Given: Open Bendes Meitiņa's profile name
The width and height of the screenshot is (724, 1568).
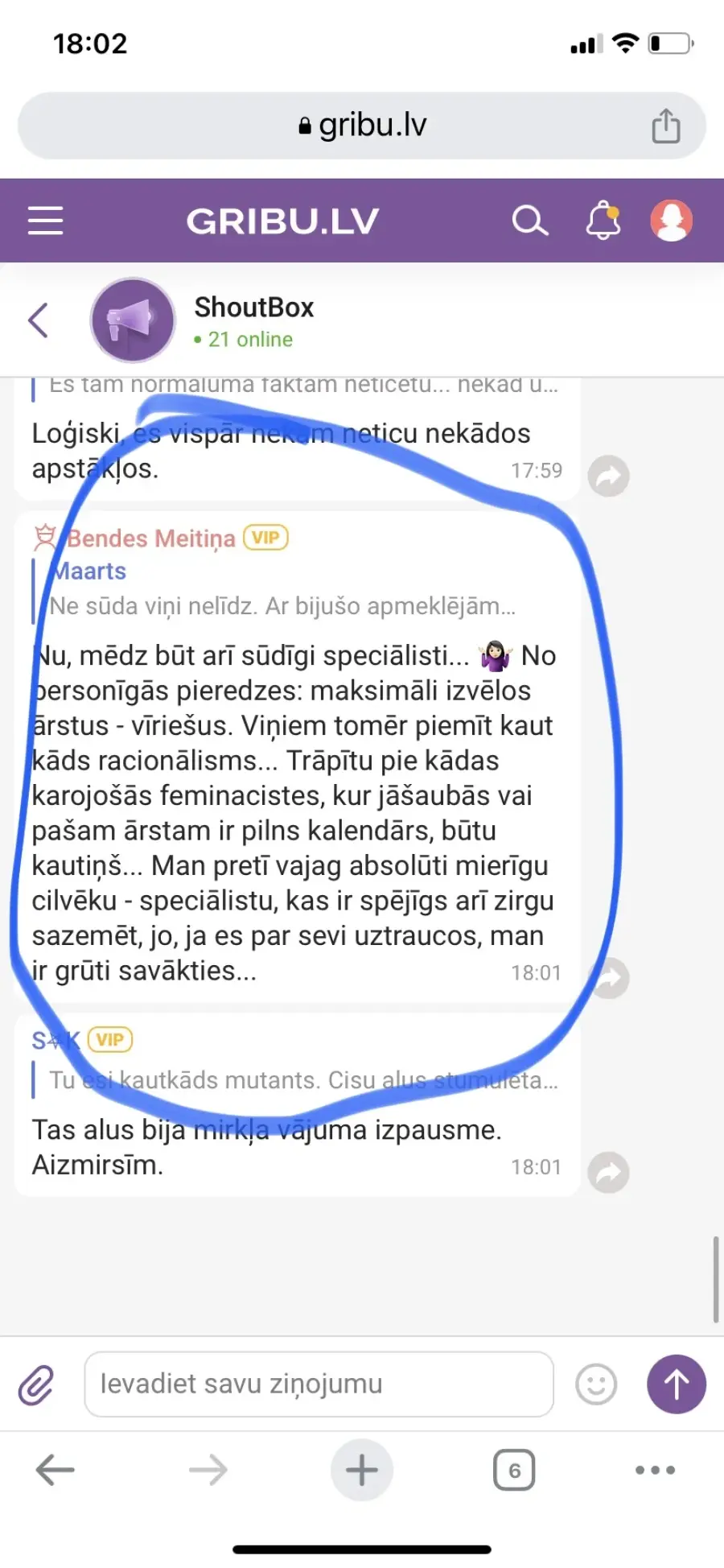Looking at the screenshot, I should click(x=150, y=538).
